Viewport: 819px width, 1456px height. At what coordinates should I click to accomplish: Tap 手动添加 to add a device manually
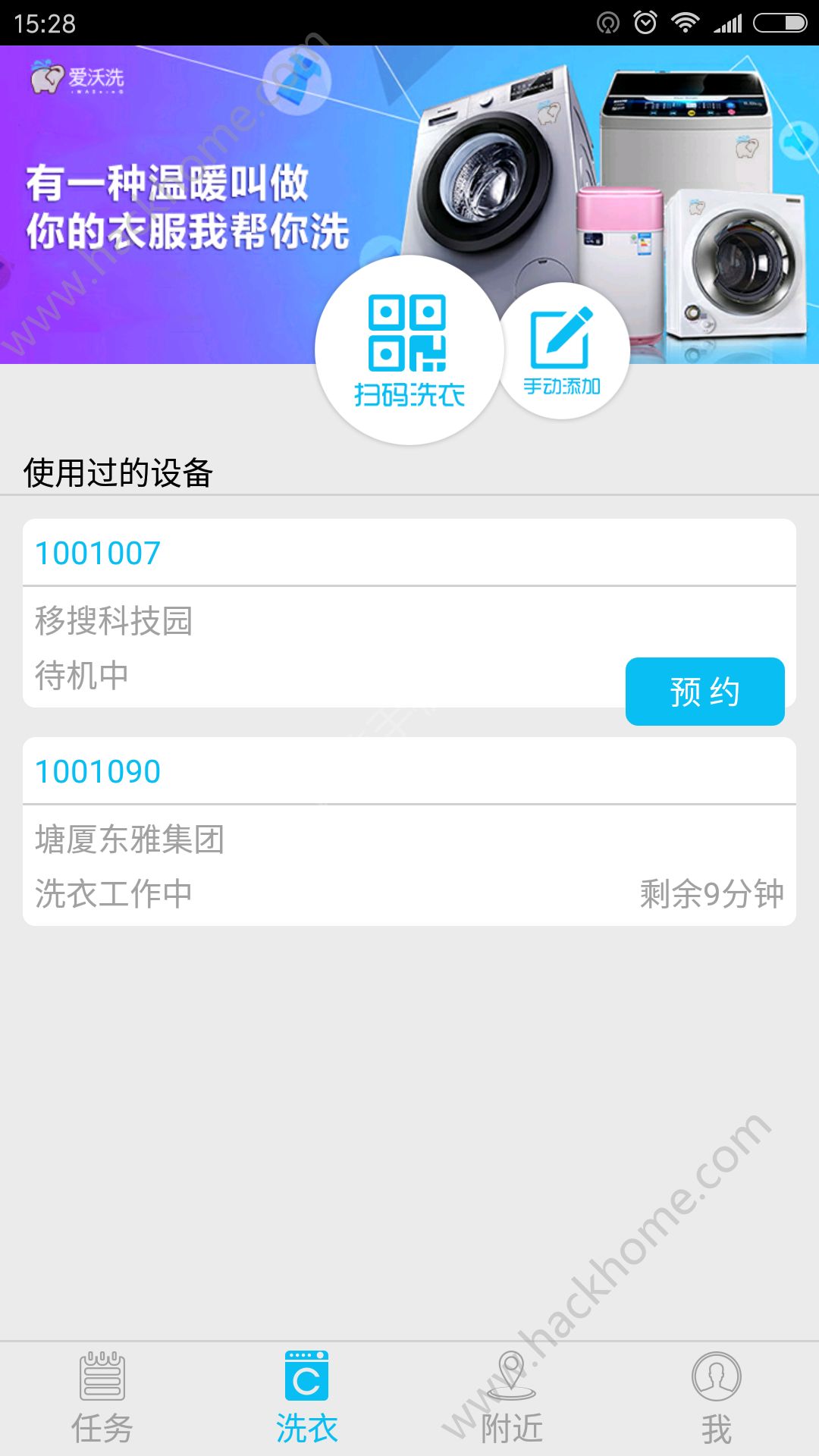coord(563,351)
